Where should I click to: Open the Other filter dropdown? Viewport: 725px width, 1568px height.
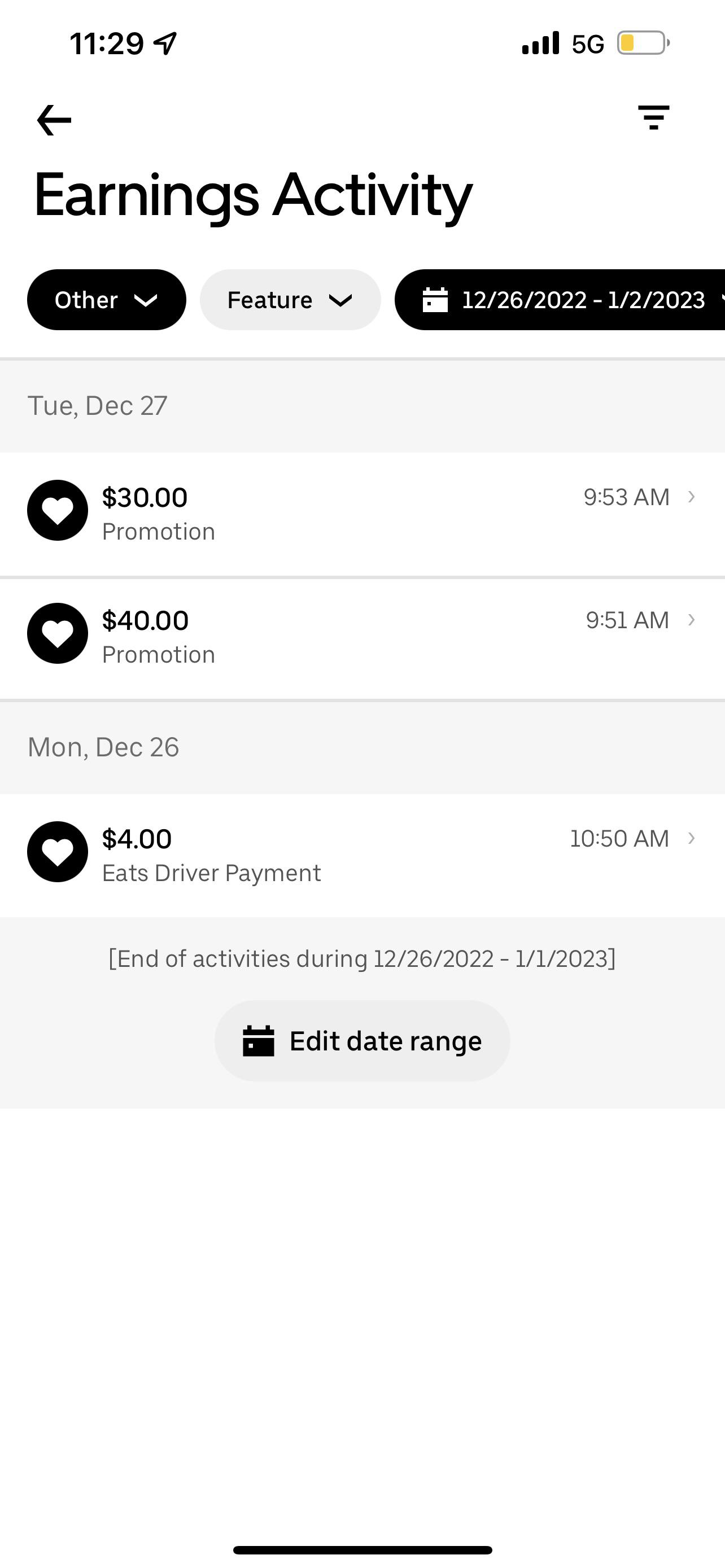[x=107, y=300]
